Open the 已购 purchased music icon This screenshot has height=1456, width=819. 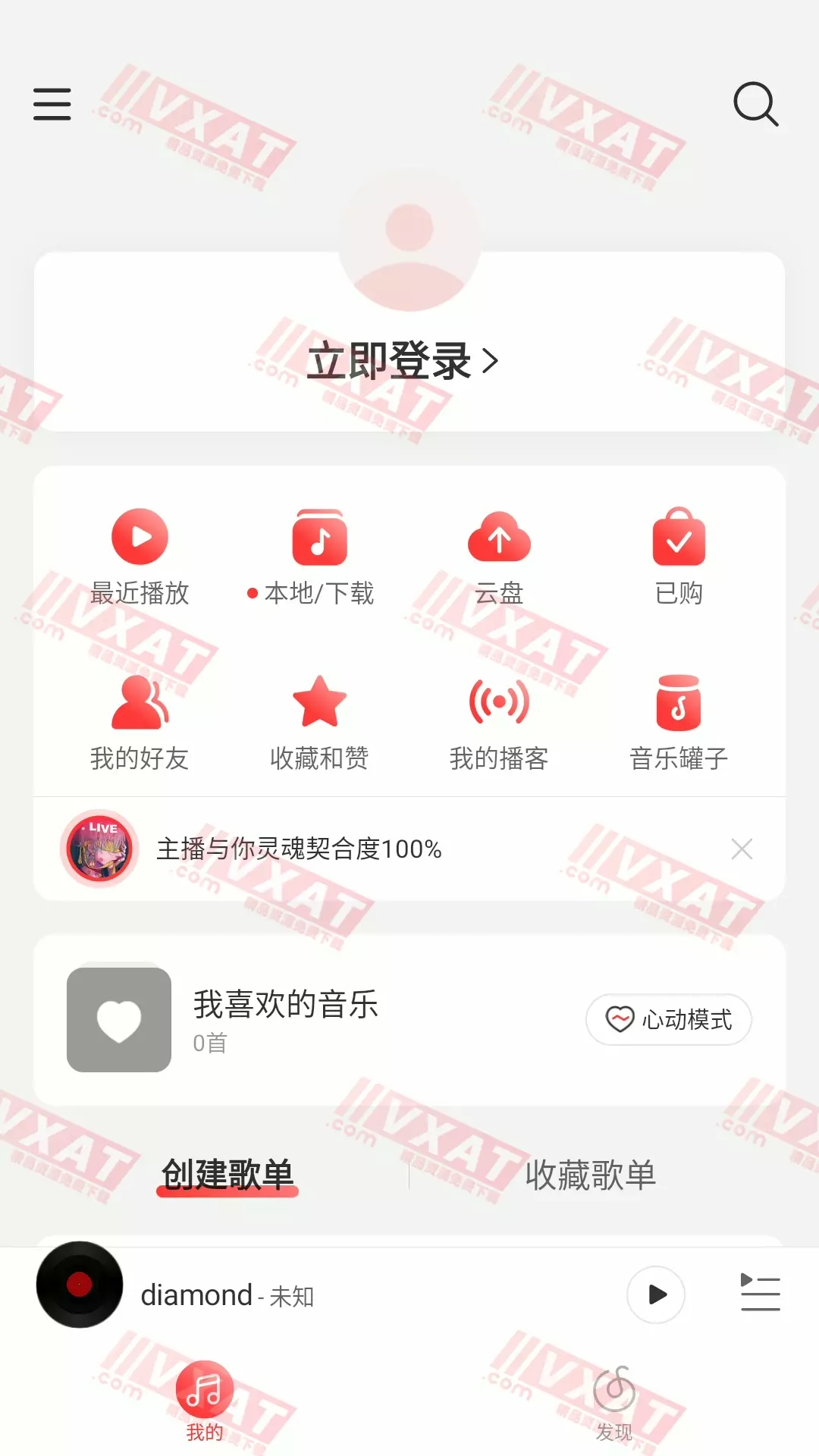(x=679, y=536)
